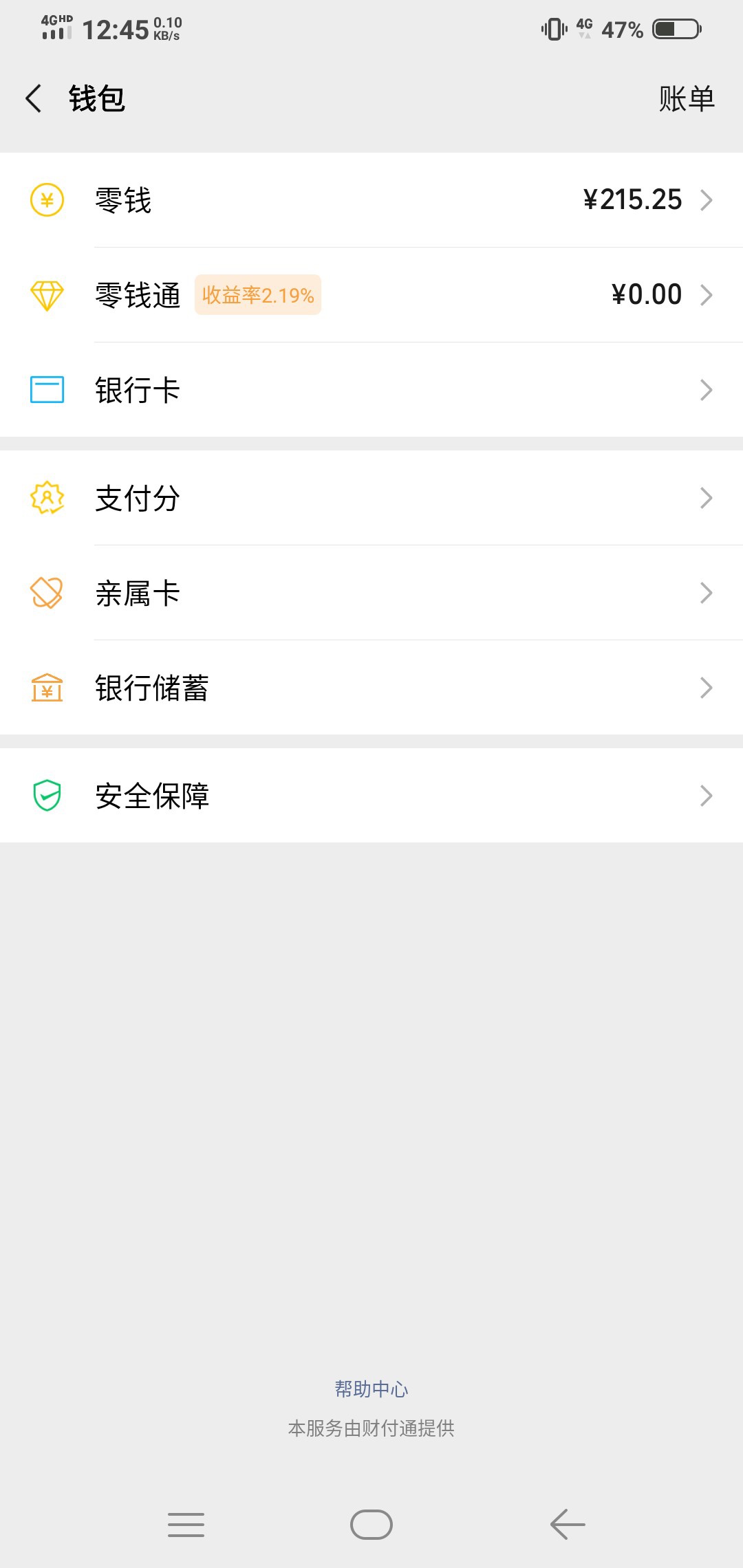Open the 零钱通 row
This screenshot has width=743, height=1568.
[371, 295]
